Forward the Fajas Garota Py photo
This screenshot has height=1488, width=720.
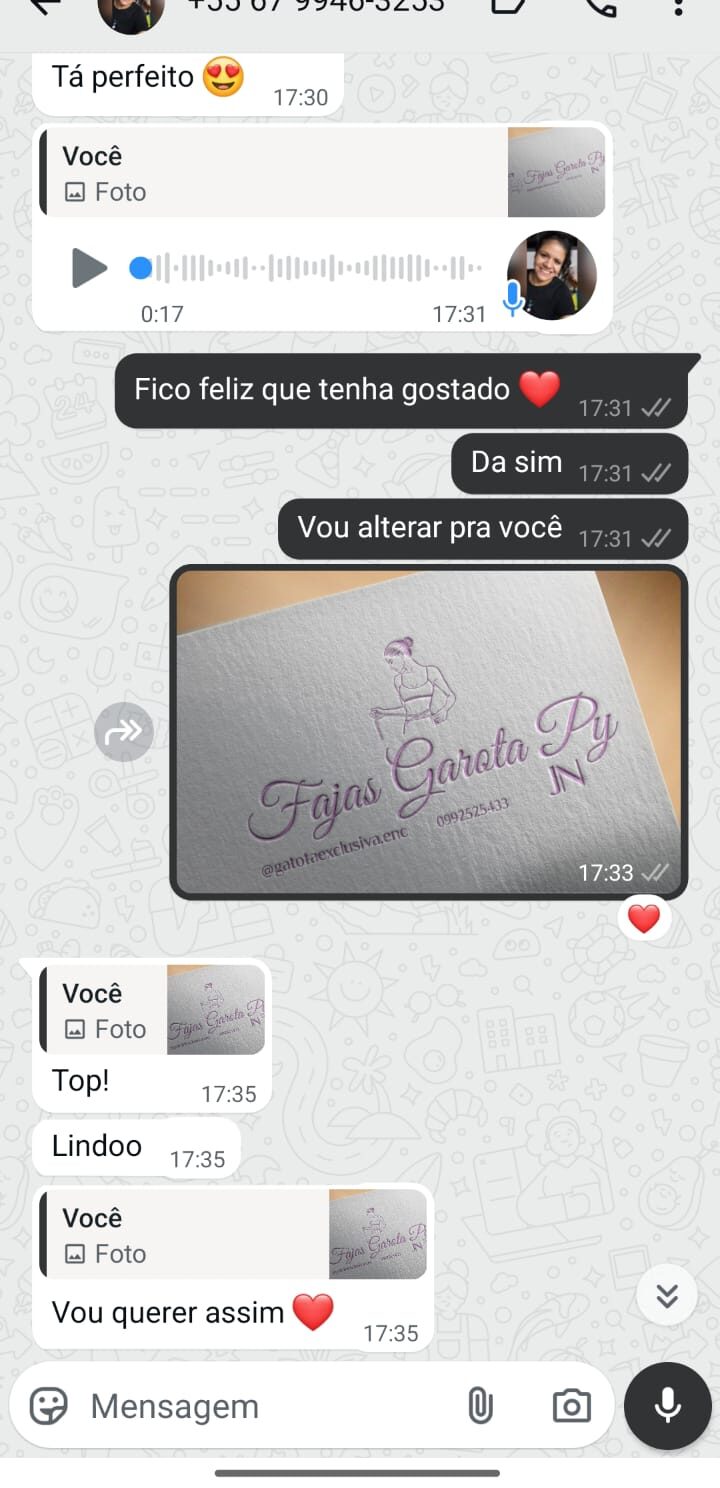[124, 732]
